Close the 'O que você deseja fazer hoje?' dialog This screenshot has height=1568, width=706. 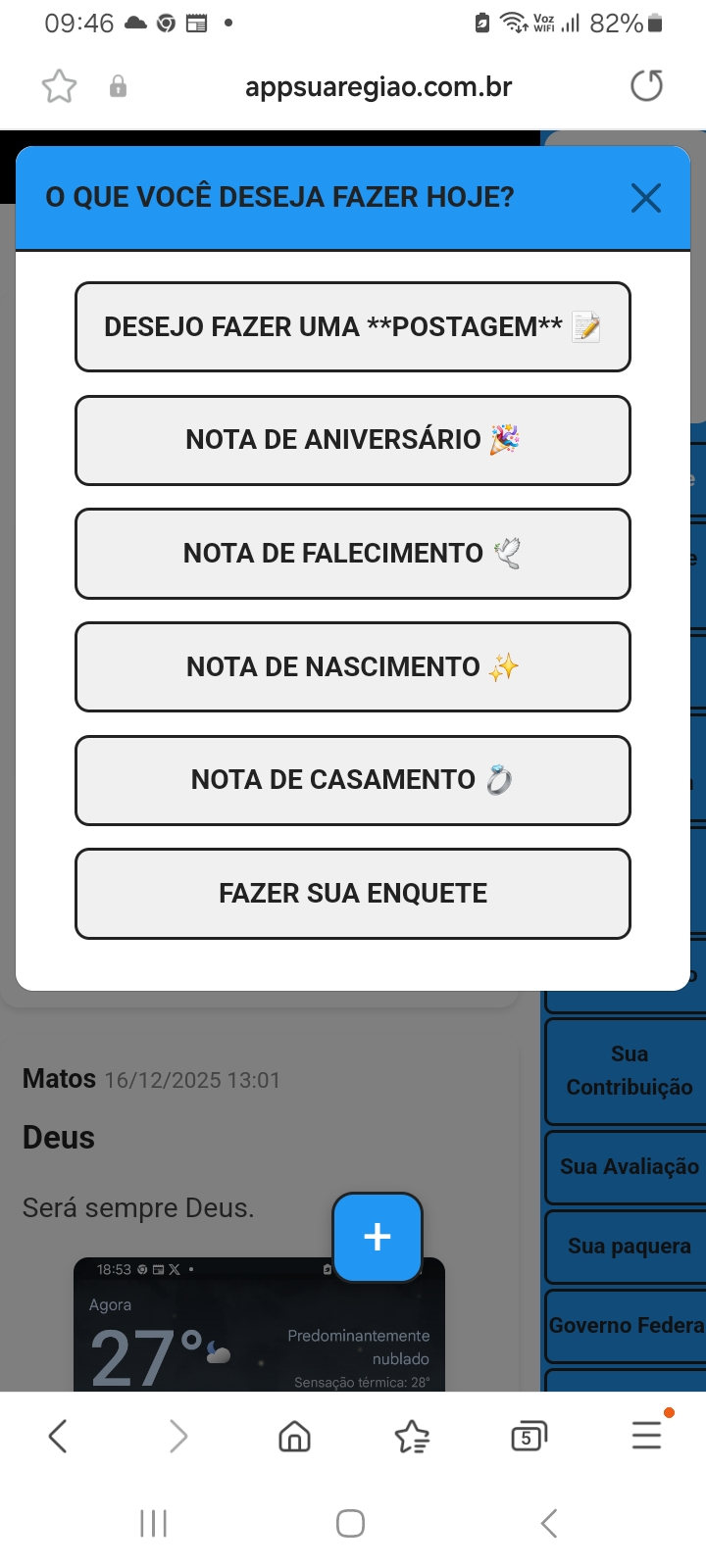tap(645, 198)
